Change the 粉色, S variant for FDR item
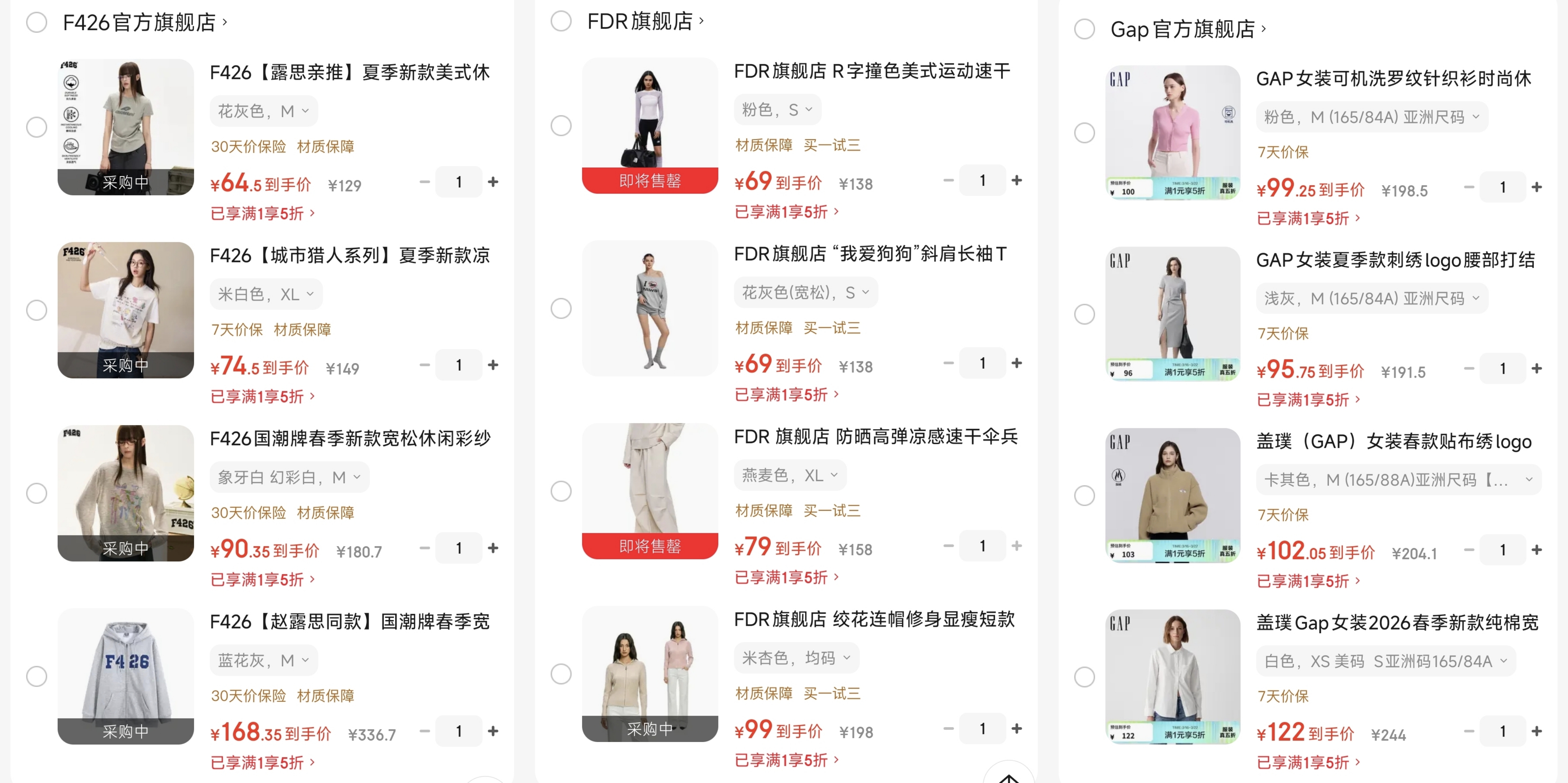1568x783 pixels. [x=777, y=109]
